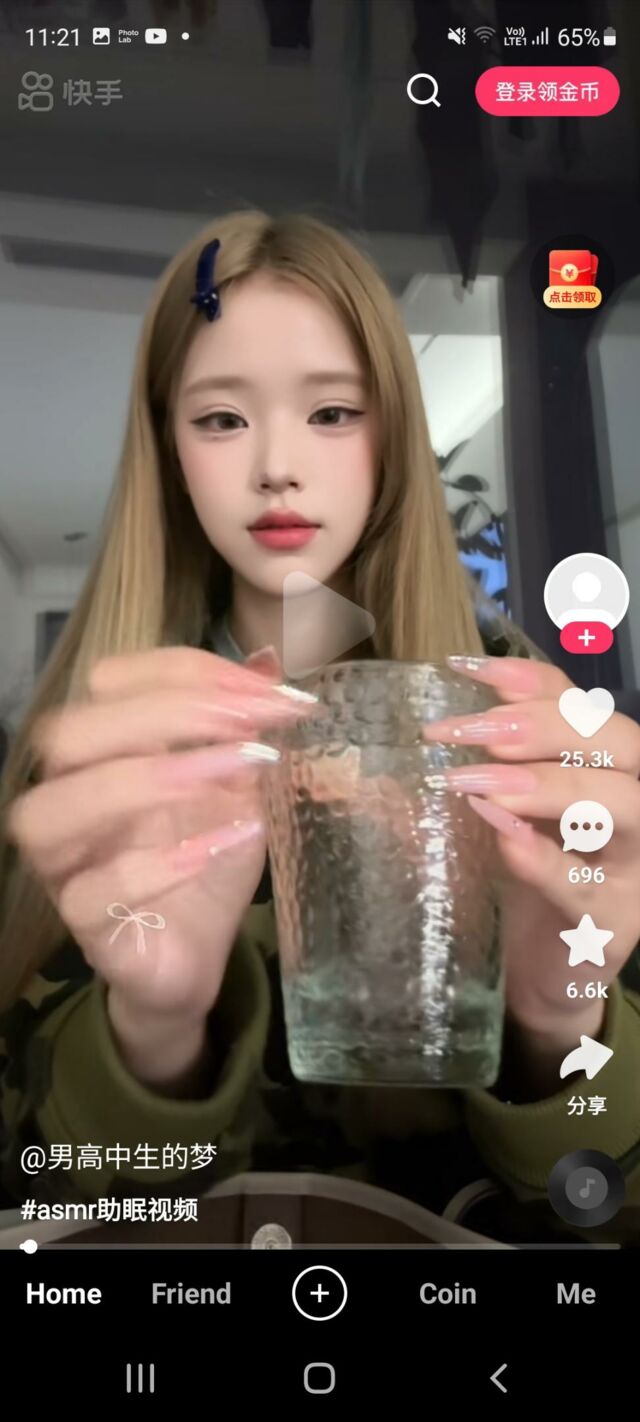
Task: Follow the creator with the plus badge
Action: point(586,638)
